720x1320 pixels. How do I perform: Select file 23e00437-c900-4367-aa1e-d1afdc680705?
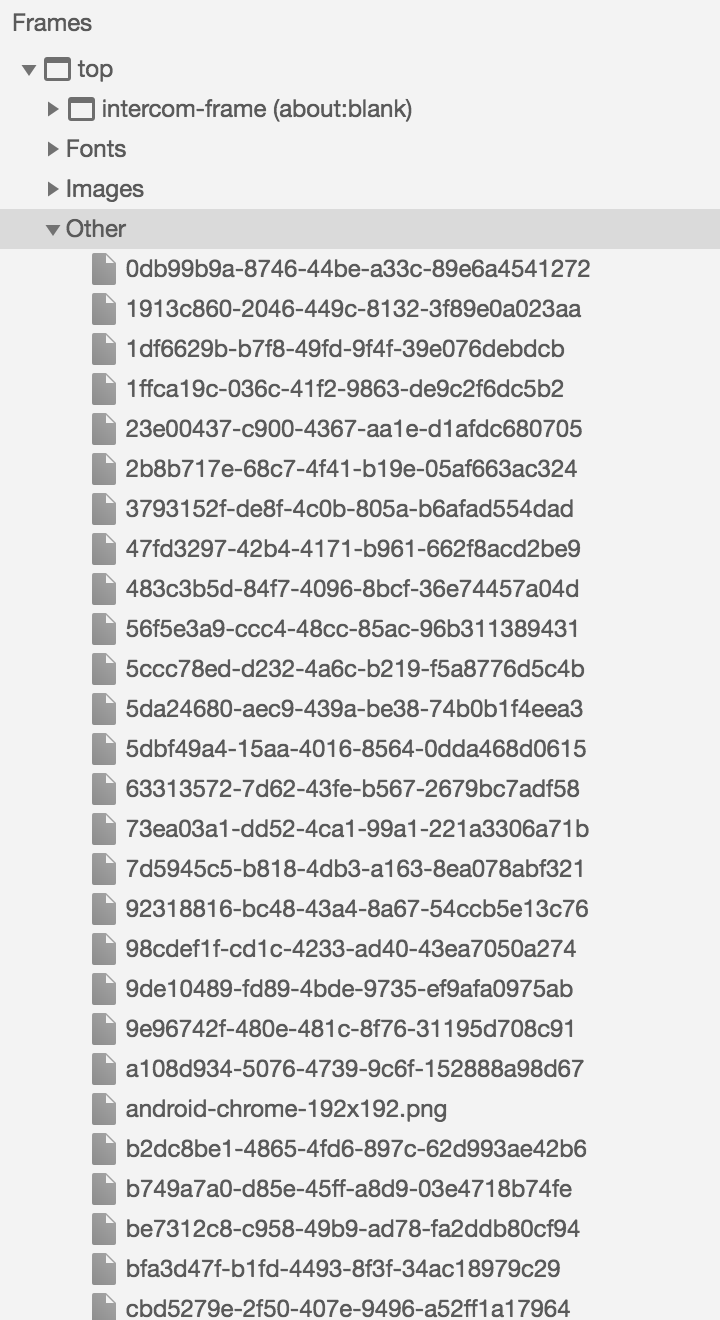click(x=354, y=429)
